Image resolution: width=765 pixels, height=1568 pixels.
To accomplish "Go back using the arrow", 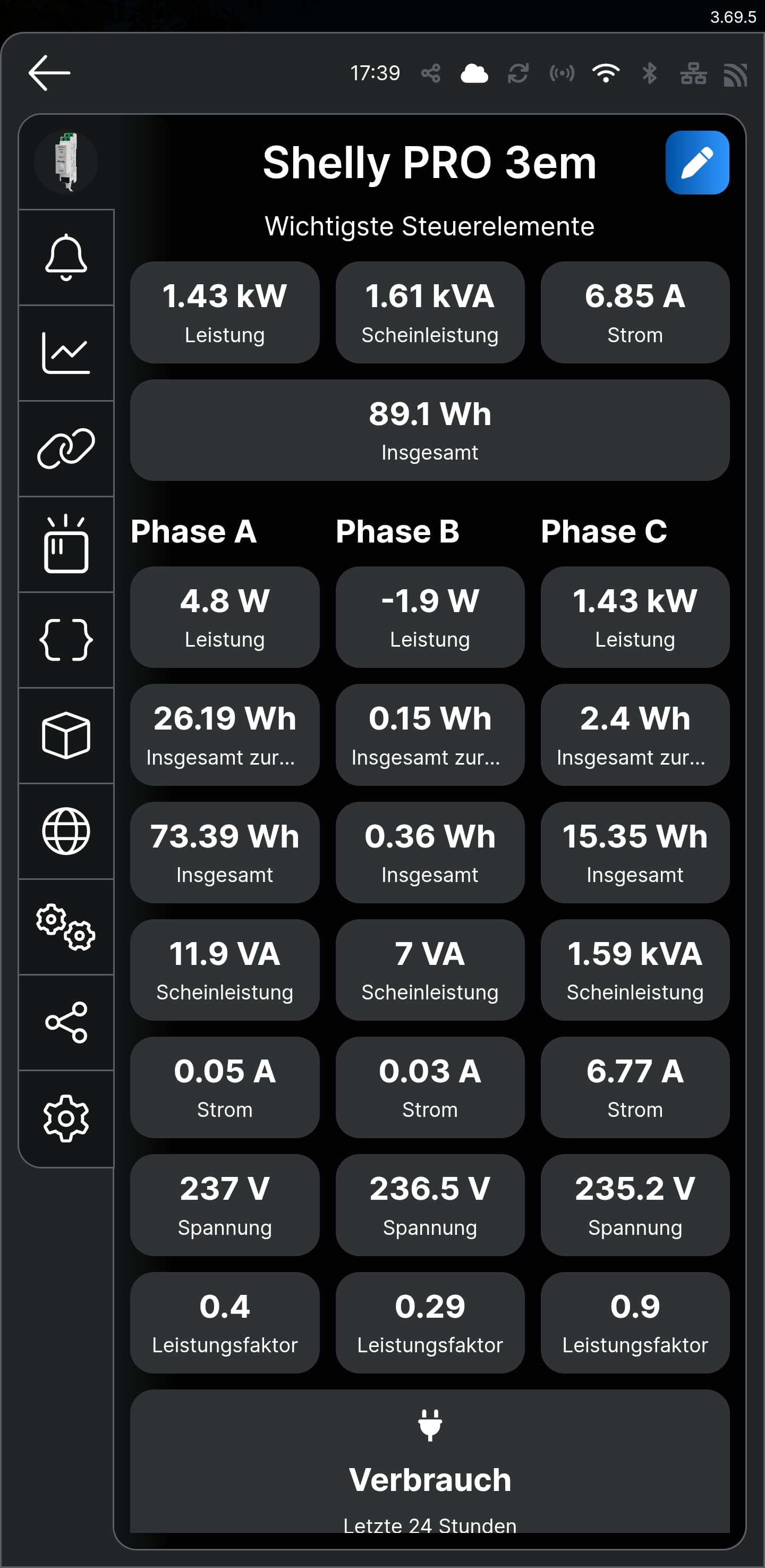I will click(49, 72).
